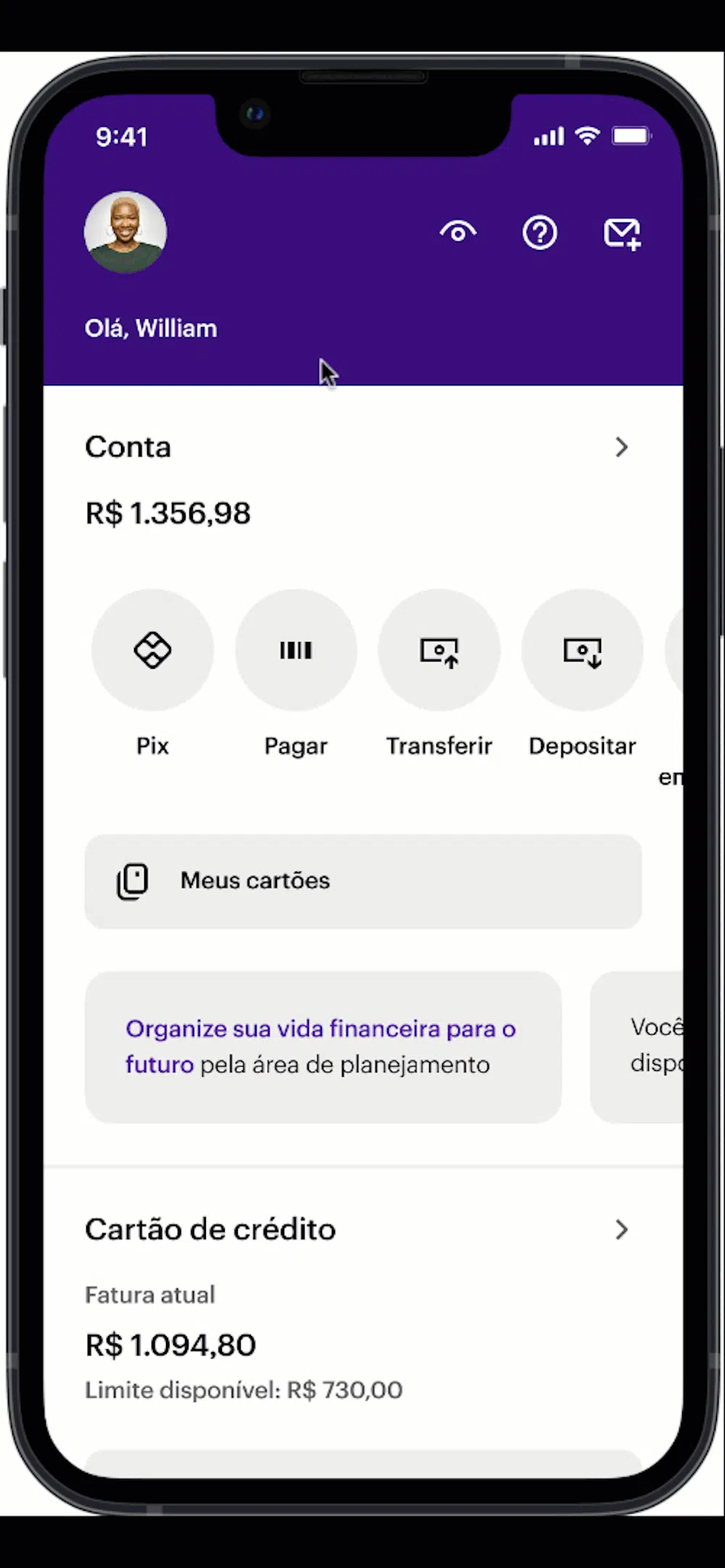Expand the Cartão de crédito section
The width and height of the screenshot is (725, 1568).
point(621,1230)
